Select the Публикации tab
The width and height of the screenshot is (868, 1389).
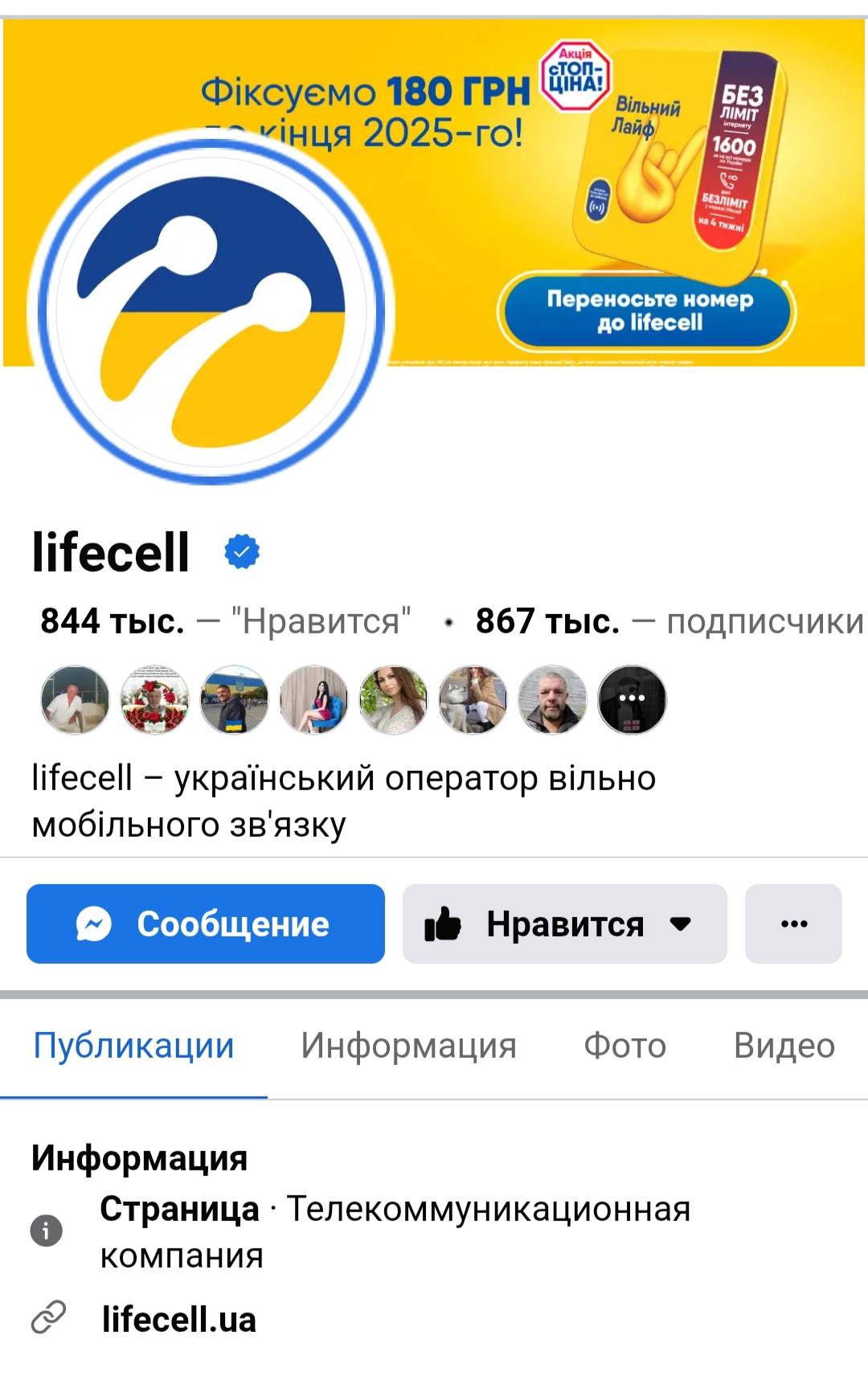[133, 1046]
